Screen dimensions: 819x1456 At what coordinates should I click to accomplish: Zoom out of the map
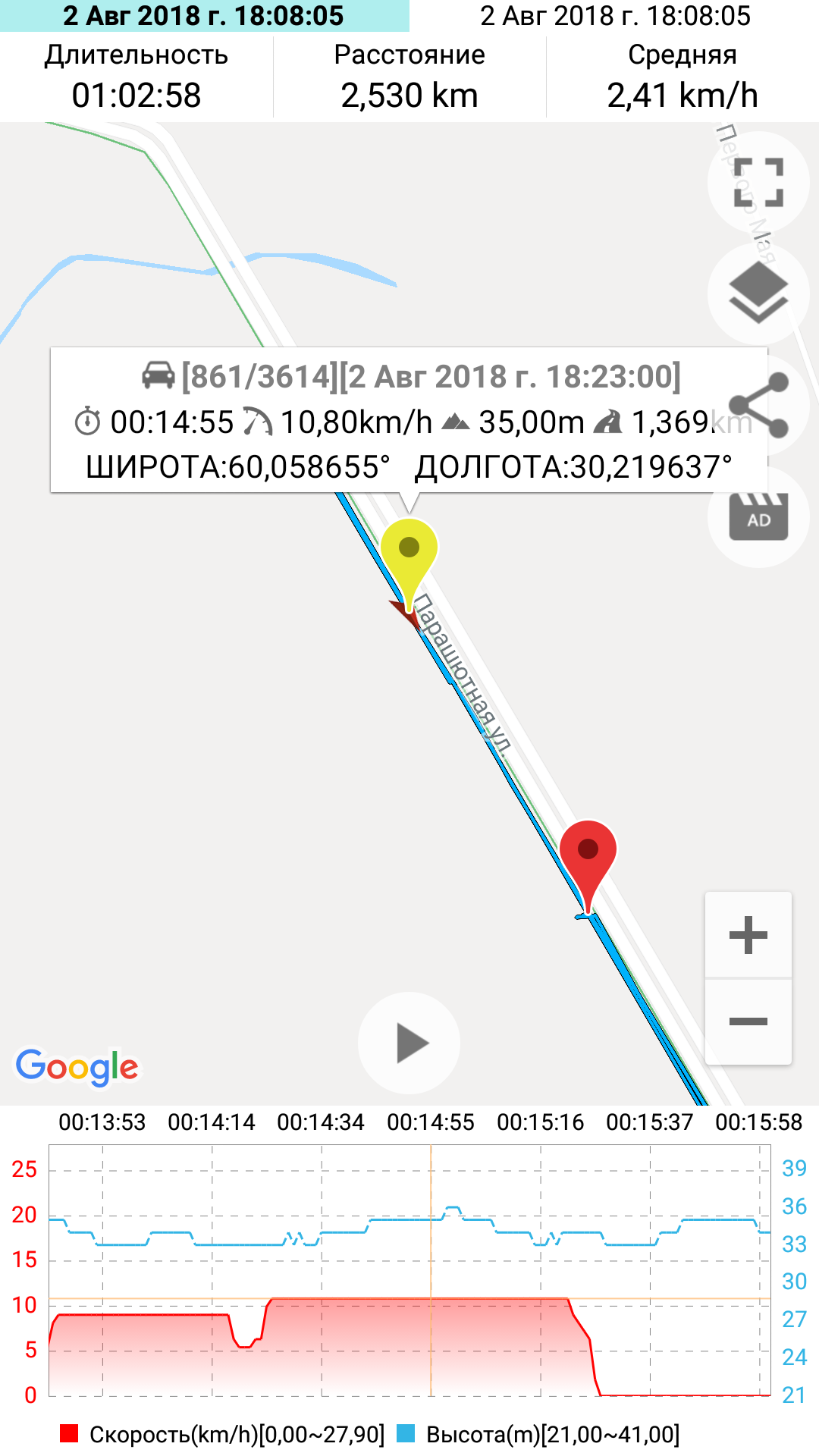[748, 1021]
